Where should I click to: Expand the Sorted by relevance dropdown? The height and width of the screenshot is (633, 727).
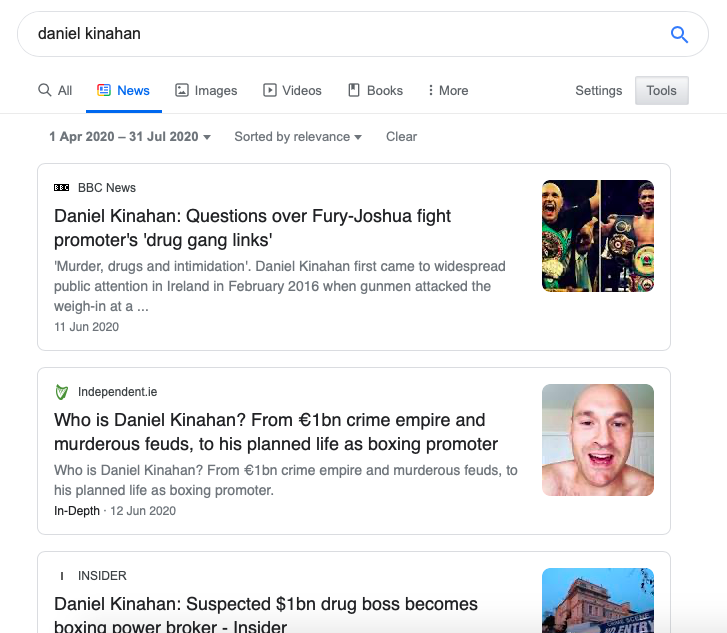(x=298, y=137)
